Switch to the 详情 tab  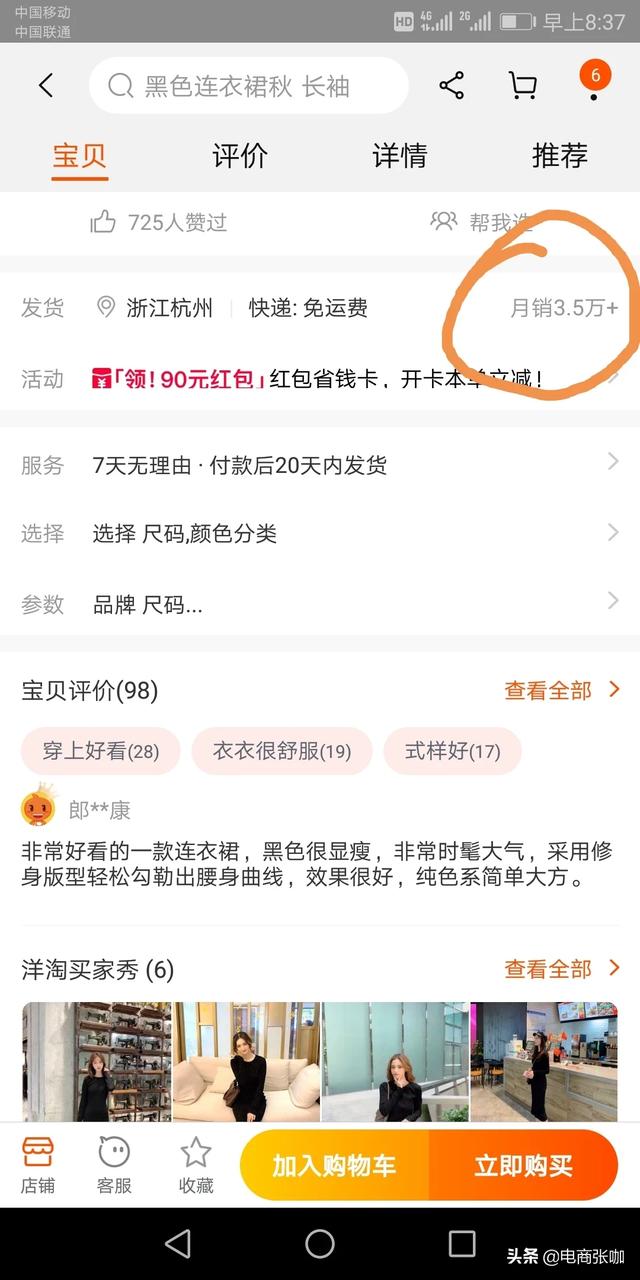tap(400, 156)
